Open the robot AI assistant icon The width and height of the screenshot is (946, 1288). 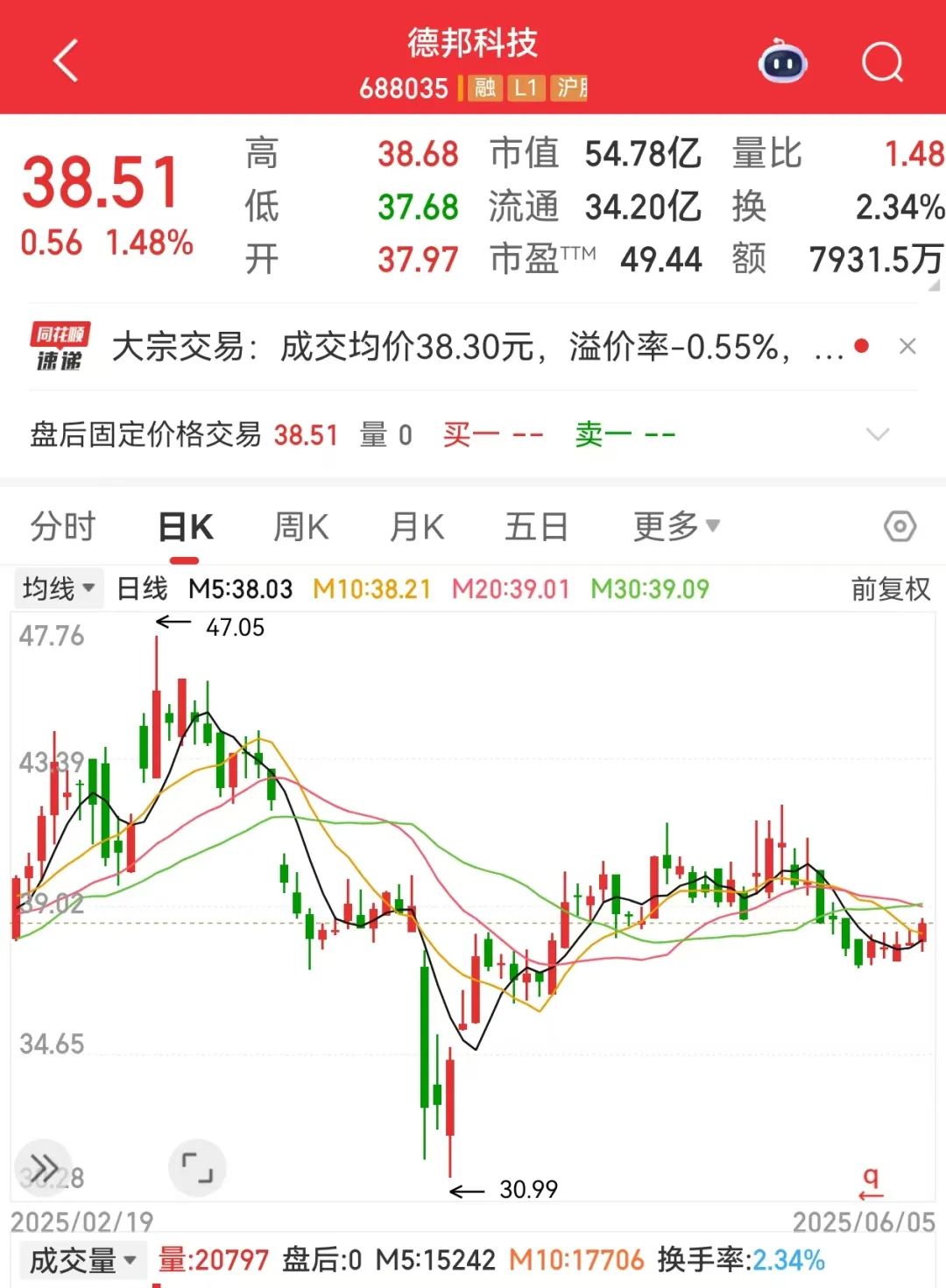[782, 62]
